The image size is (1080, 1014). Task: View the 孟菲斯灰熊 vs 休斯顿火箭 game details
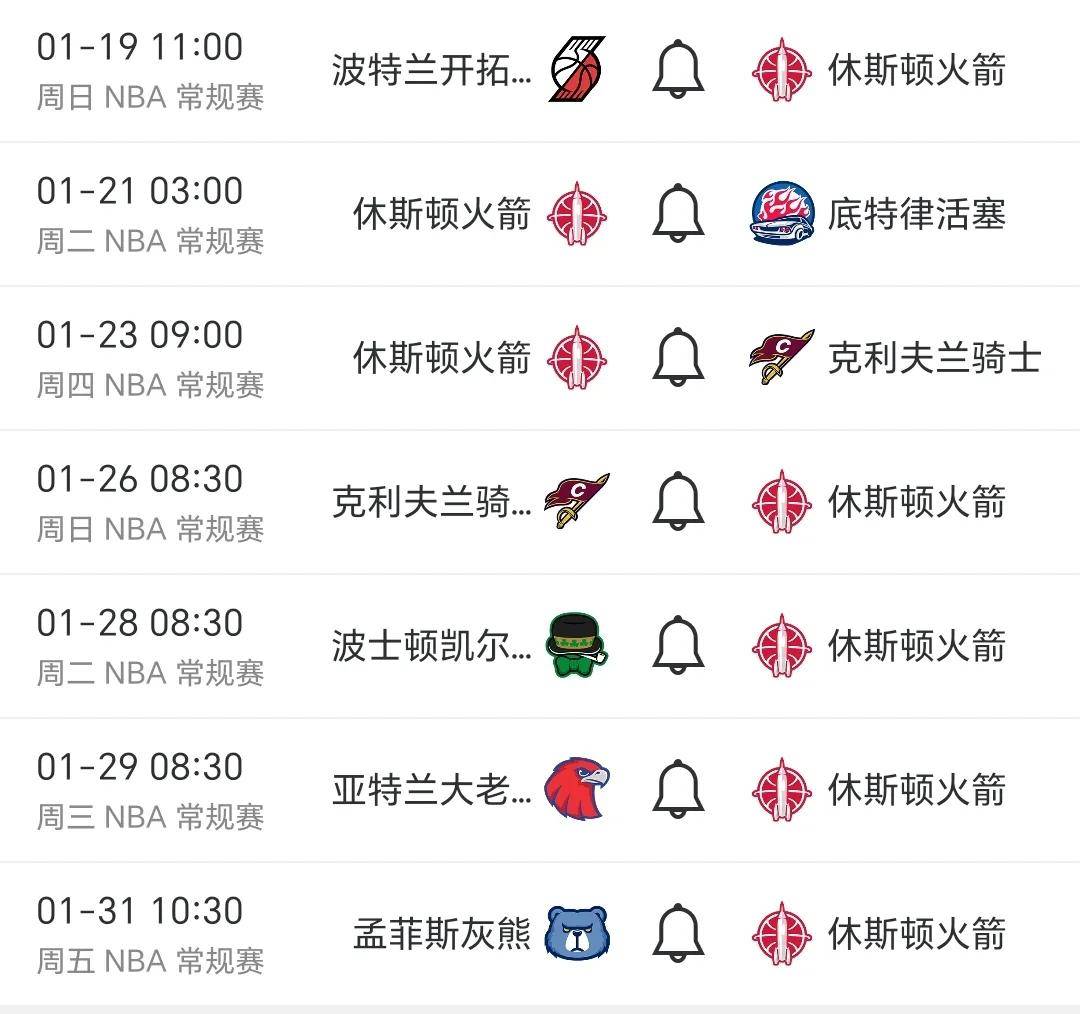(440, 934)
